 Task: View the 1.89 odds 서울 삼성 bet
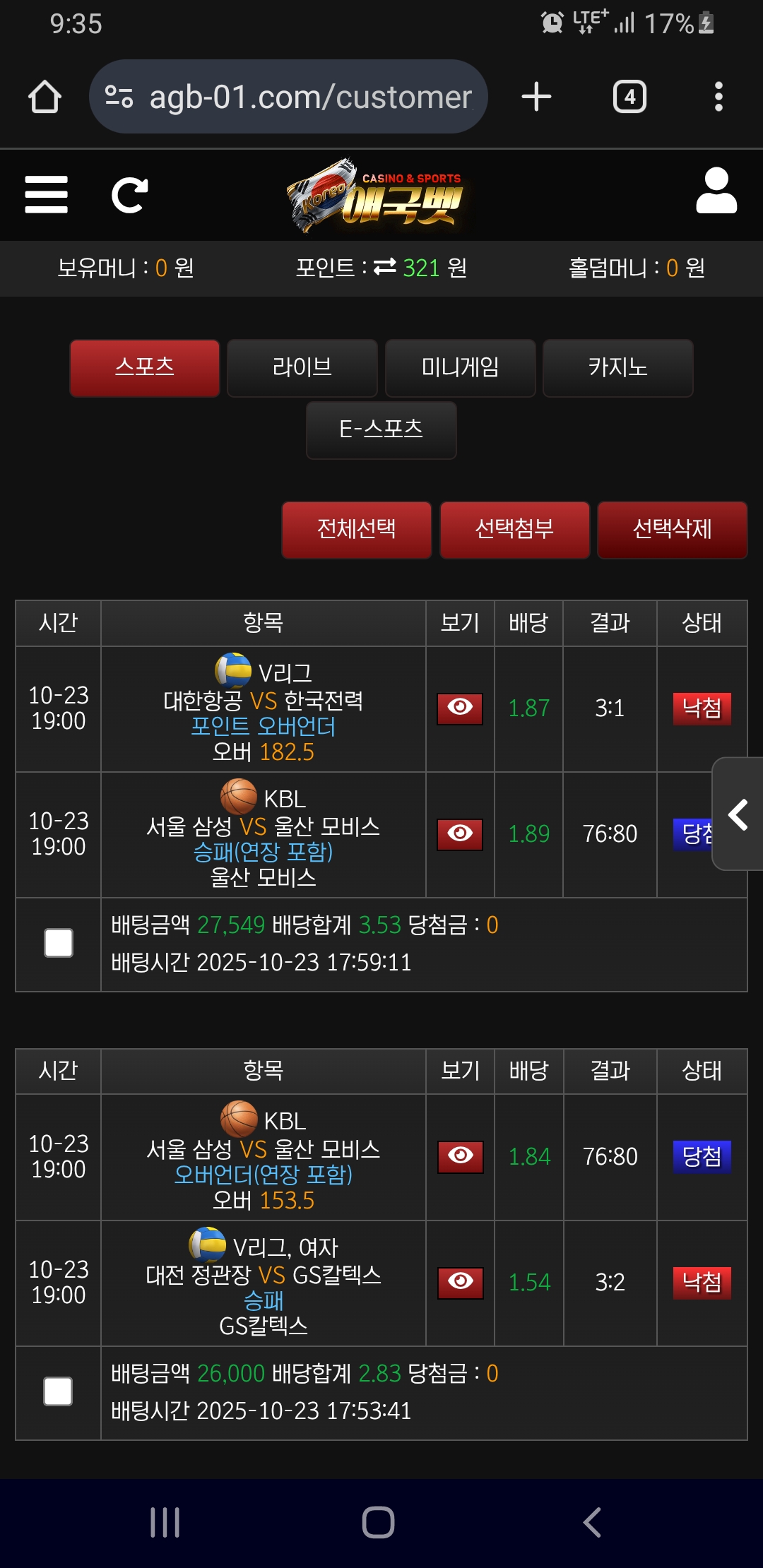point(460,834)
